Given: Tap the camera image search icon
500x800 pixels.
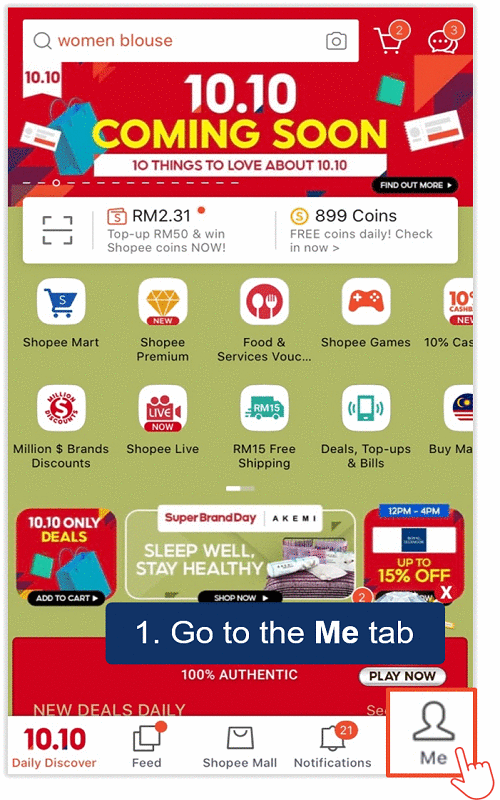Looking at the screenshot, I should coord(336,41).
